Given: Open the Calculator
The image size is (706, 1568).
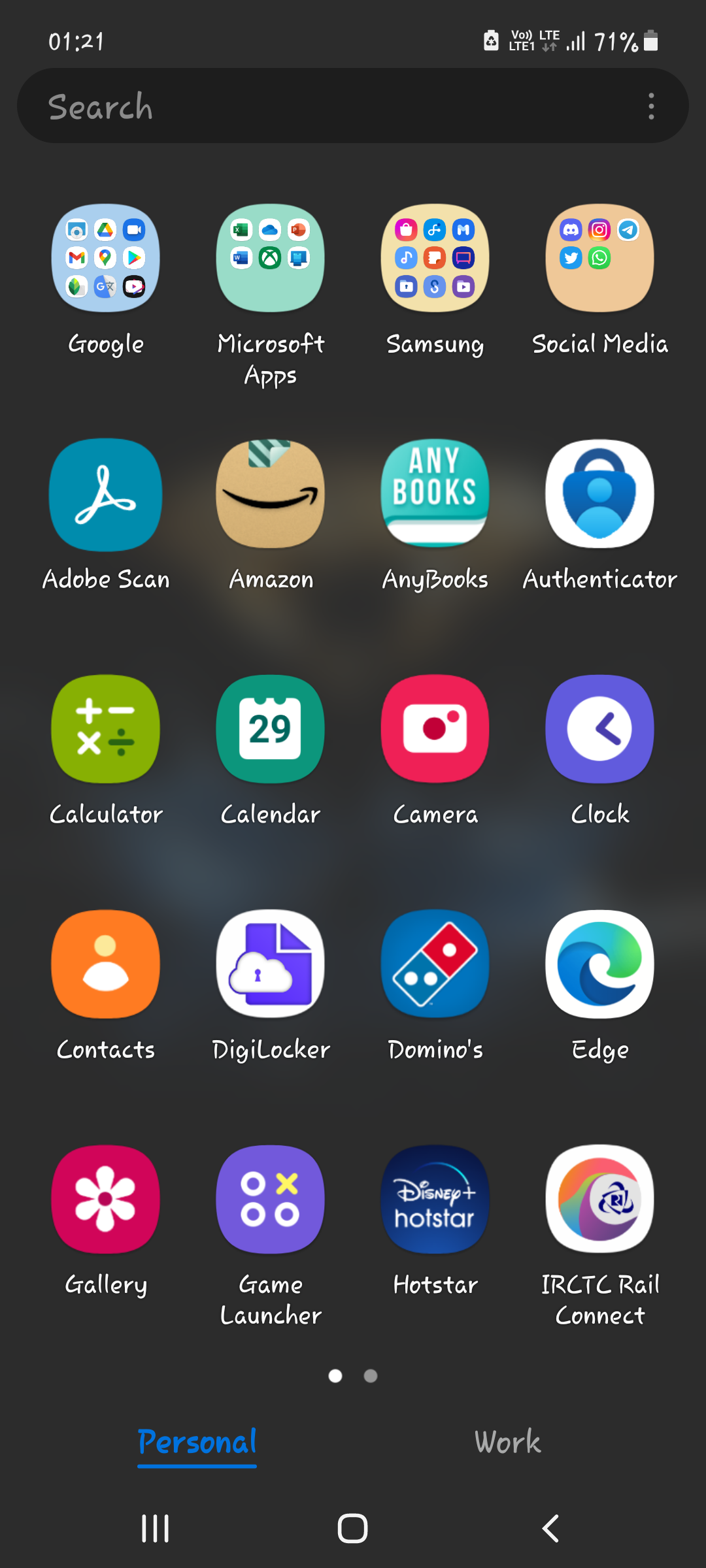Looking at the screenshot, I should (x=105, y=728).
